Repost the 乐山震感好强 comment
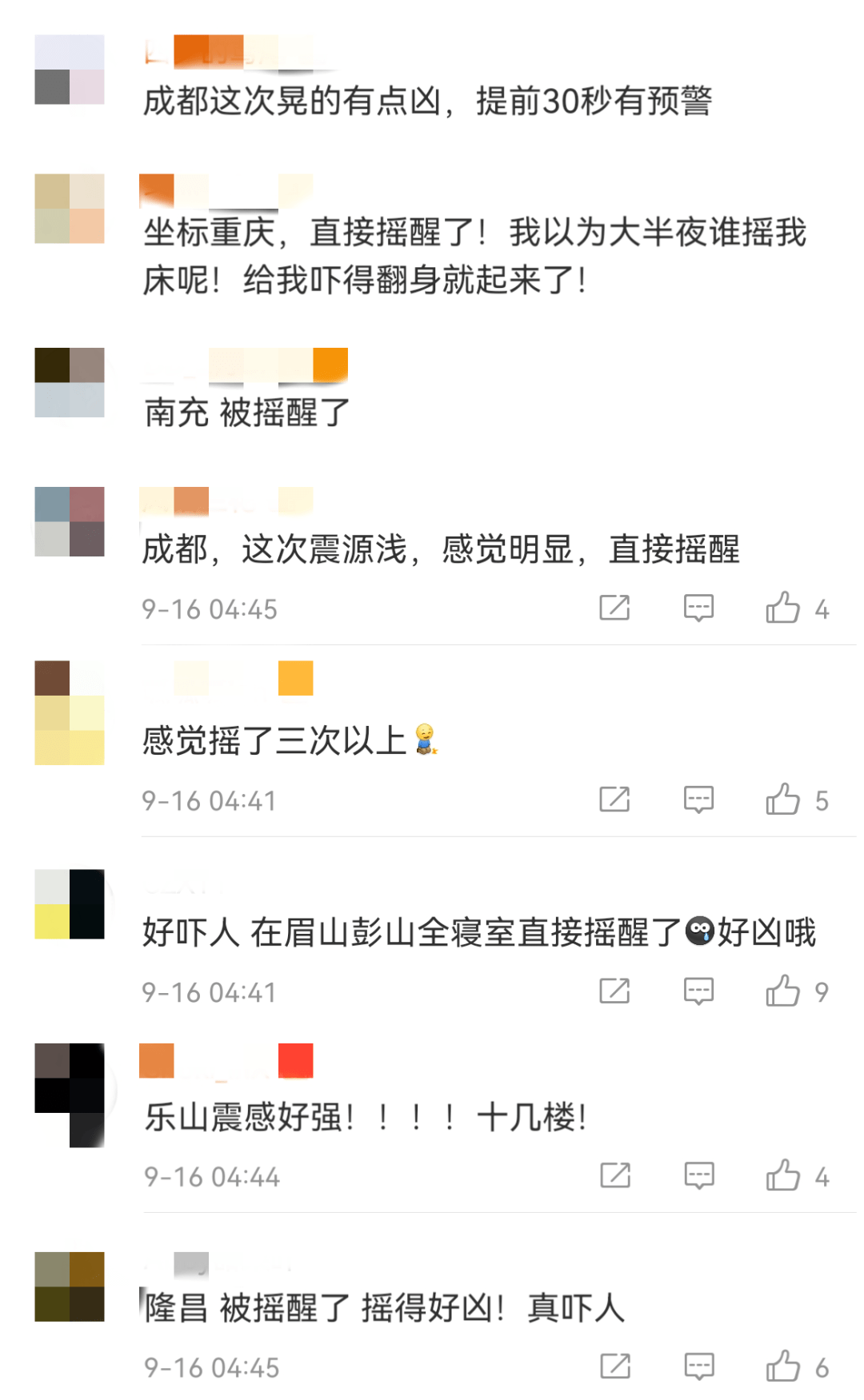Image resolution: width=864 pixels, height=1400 pixels. (615, 1175)
